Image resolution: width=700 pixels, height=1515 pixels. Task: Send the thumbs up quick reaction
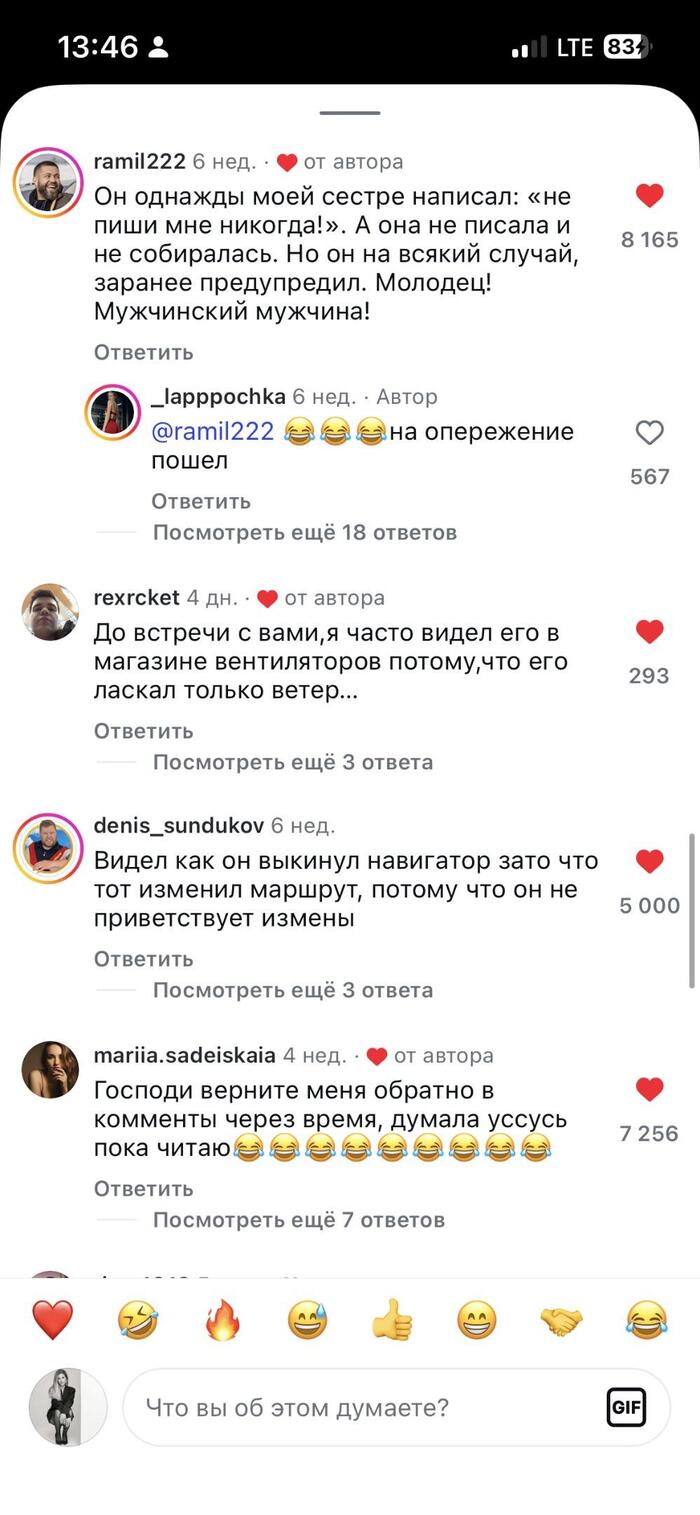pos(392,1321)
